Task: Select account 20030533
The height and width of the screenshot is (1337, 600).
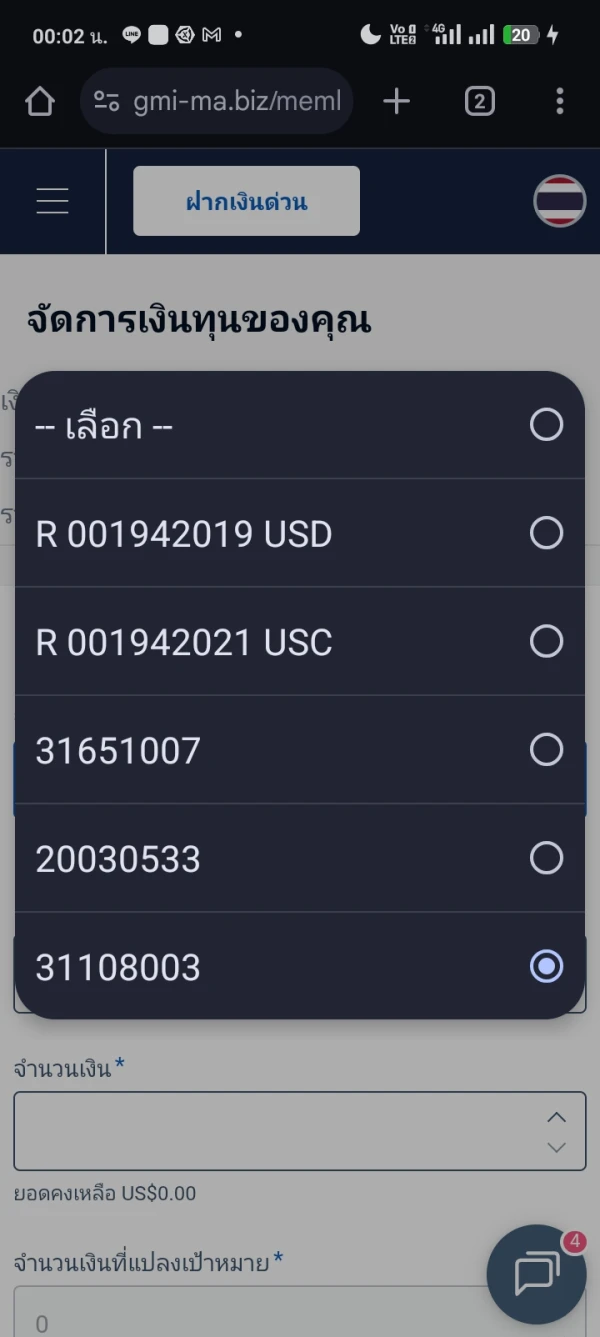Action: pyautogui.click(x=299, y=858)
